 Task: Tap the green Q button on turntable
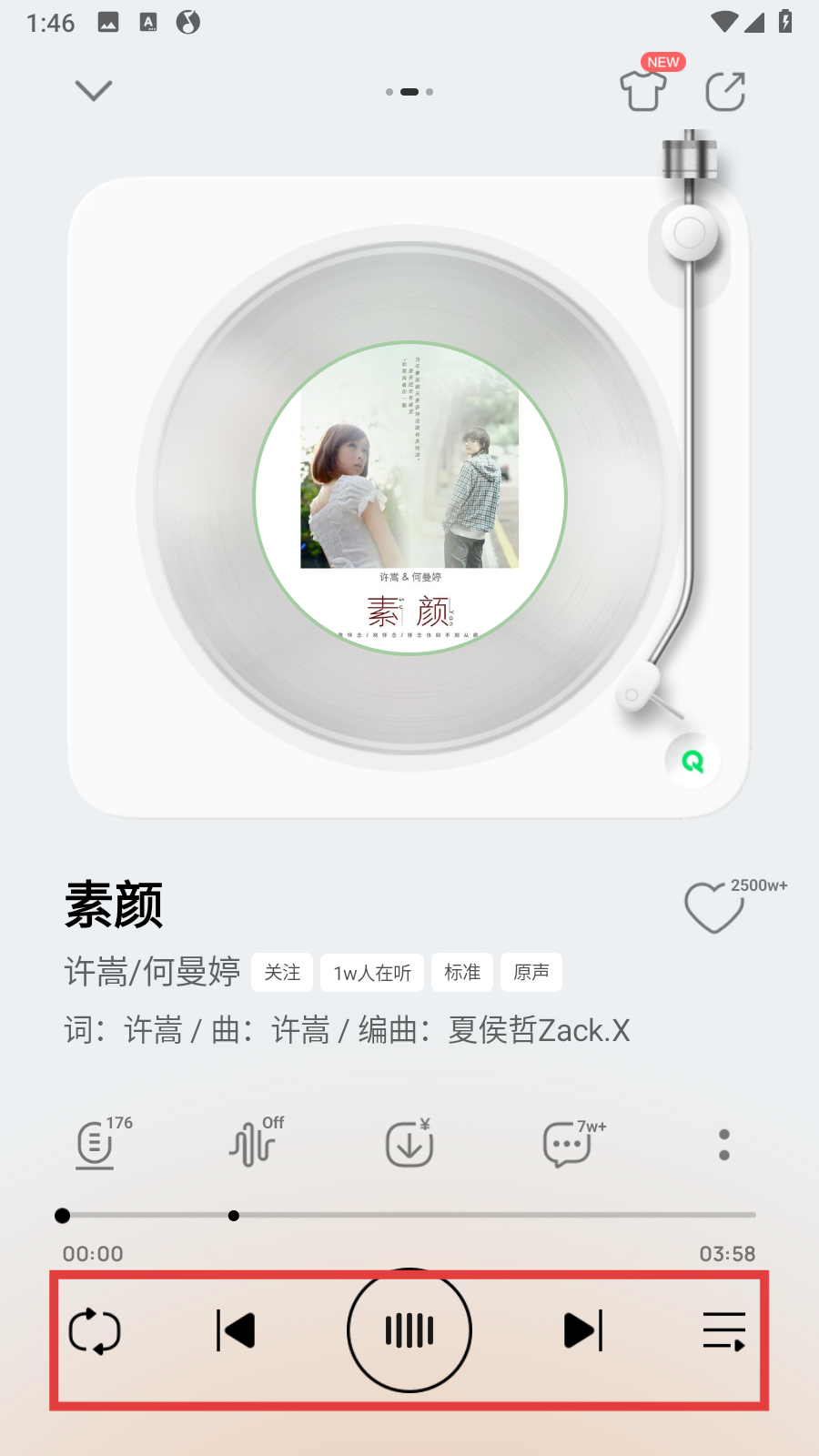(x=693, y=761)
